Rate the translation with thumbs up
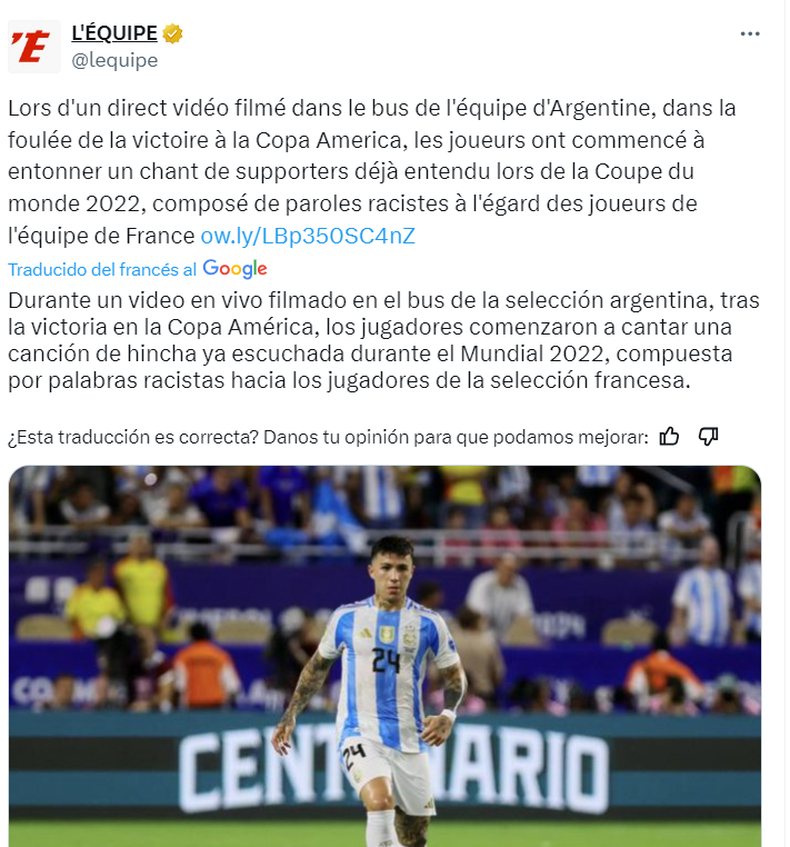 [x=670, y=436]
